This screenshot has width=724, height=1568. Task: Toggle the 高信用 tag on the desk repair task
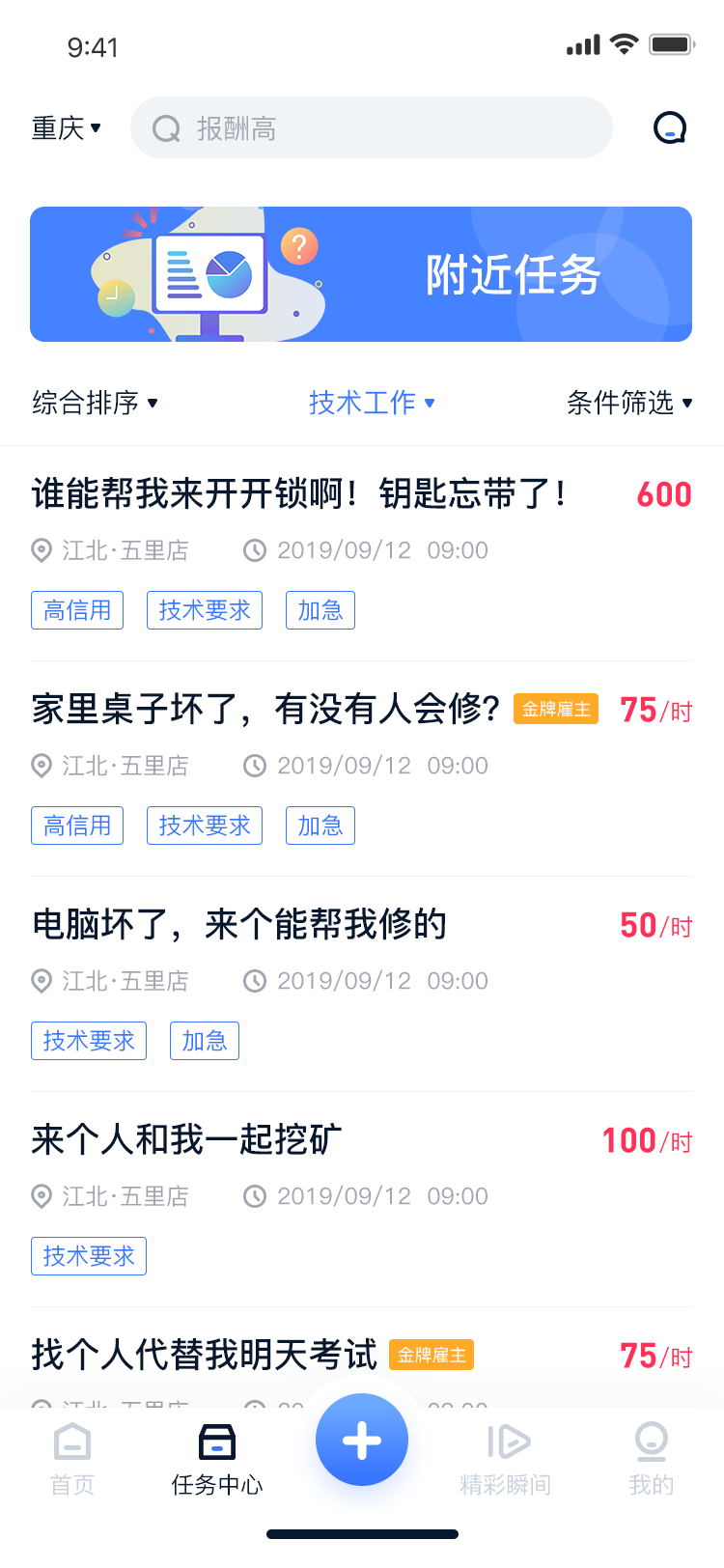coord(77,825)
